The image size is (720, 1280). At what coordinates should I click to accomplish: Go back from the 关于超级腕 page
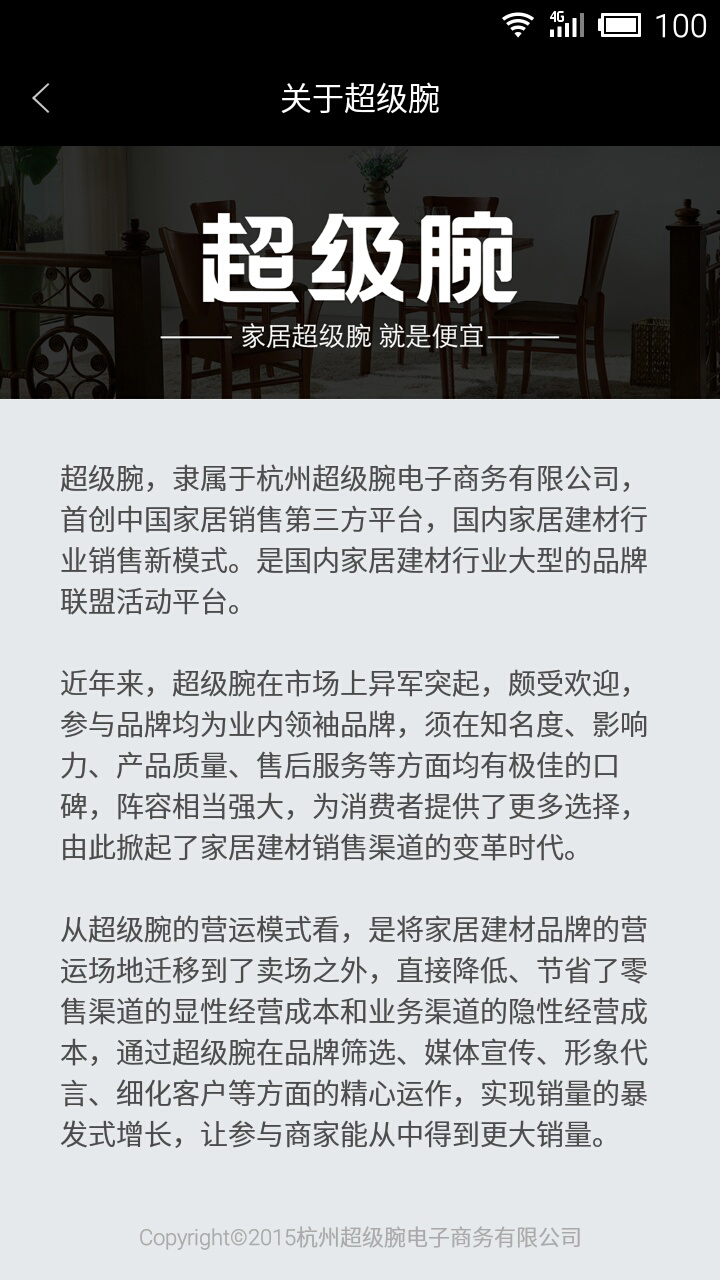[x=41, y=98]
